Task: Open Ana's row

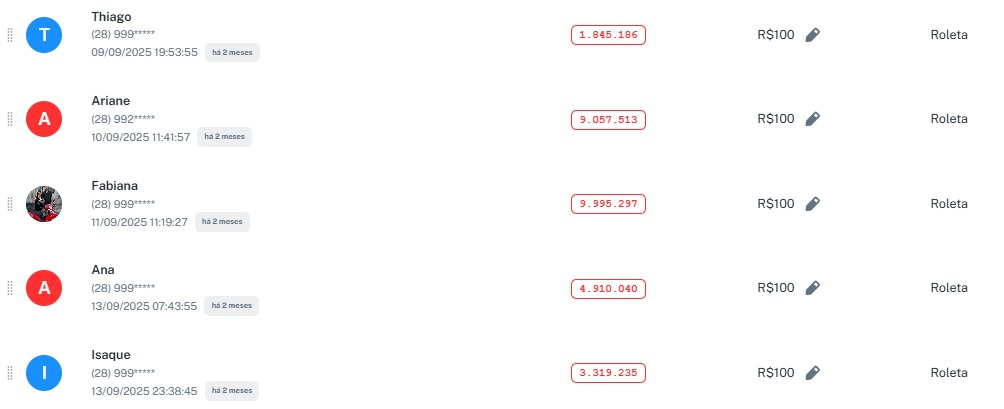Action: tap(103, 270)
